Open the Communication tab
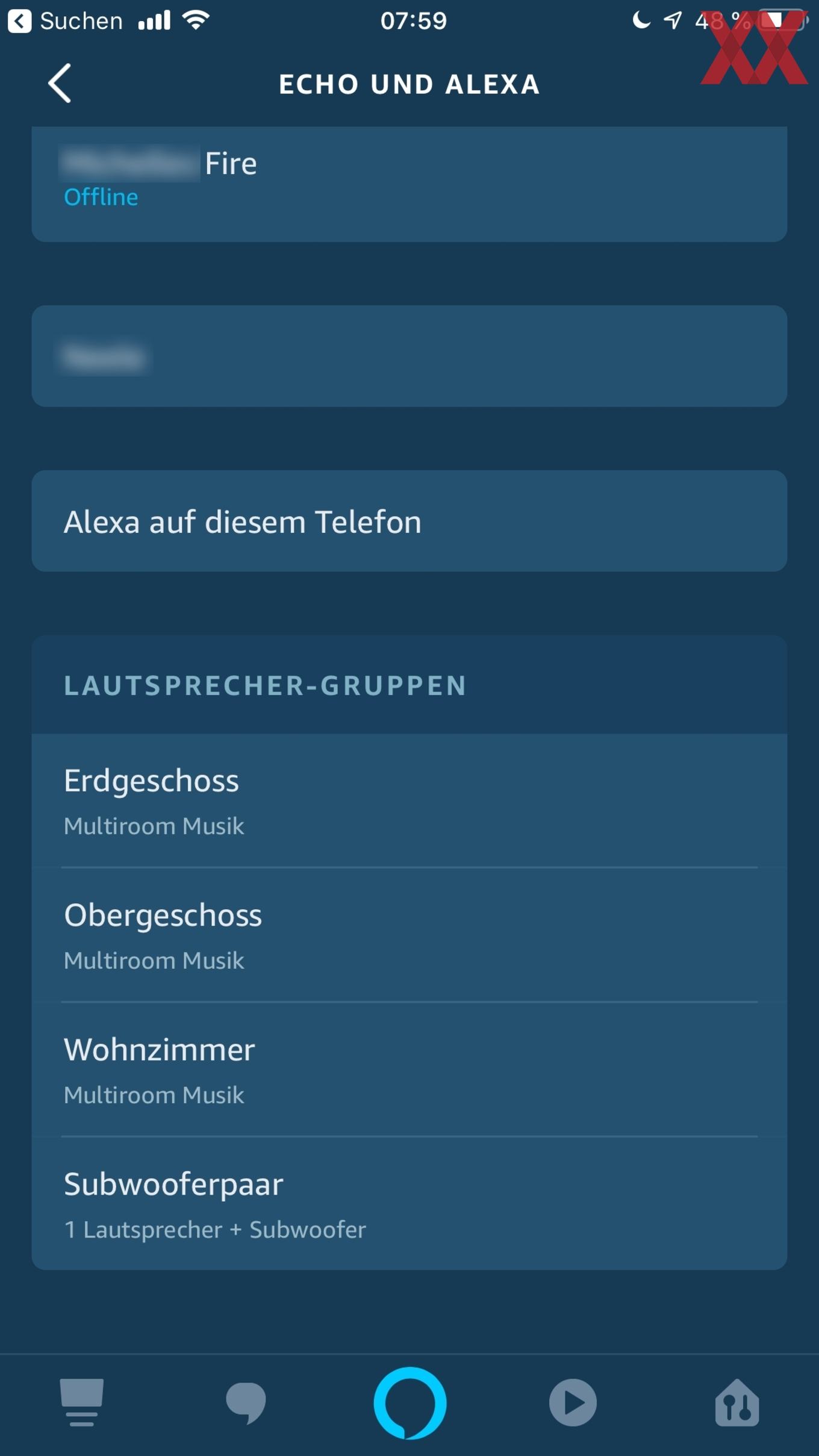819x1456 pixels. coord(246,1402)
